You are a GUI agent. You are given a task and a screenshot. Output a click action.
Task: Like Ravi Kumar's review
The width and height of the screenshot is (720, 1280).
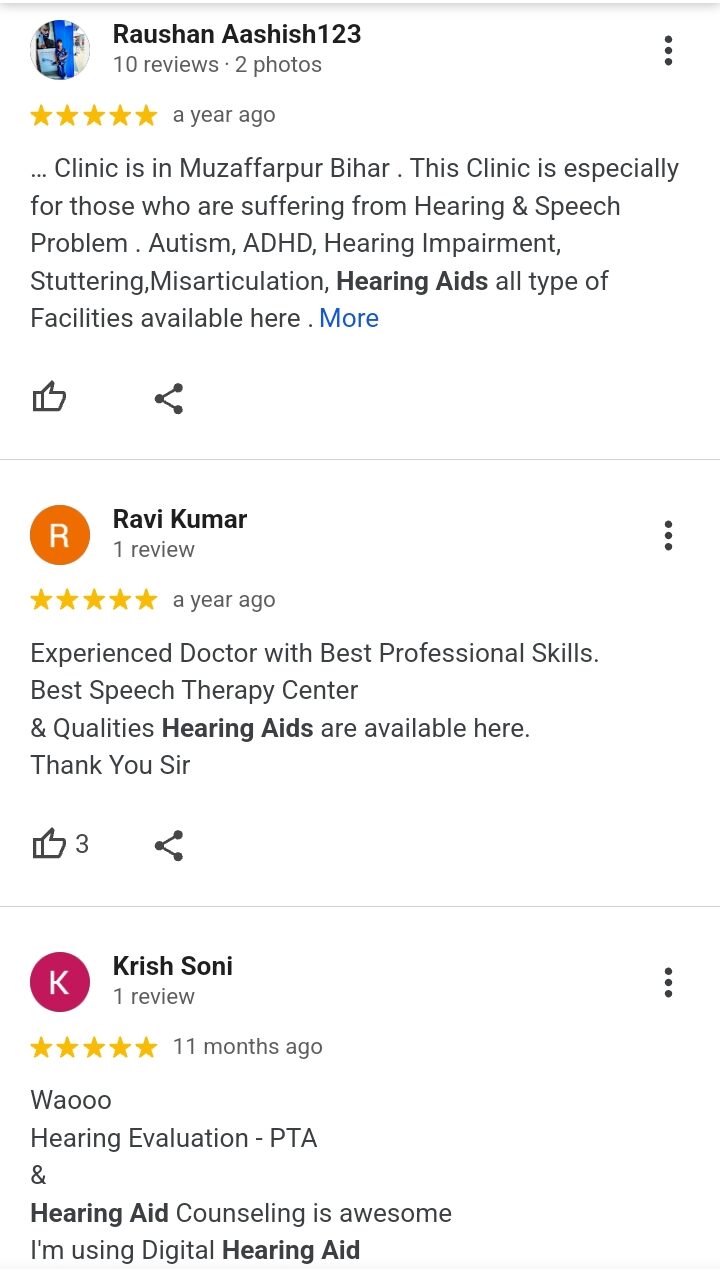pyautogui.click(x=49, y=845)
